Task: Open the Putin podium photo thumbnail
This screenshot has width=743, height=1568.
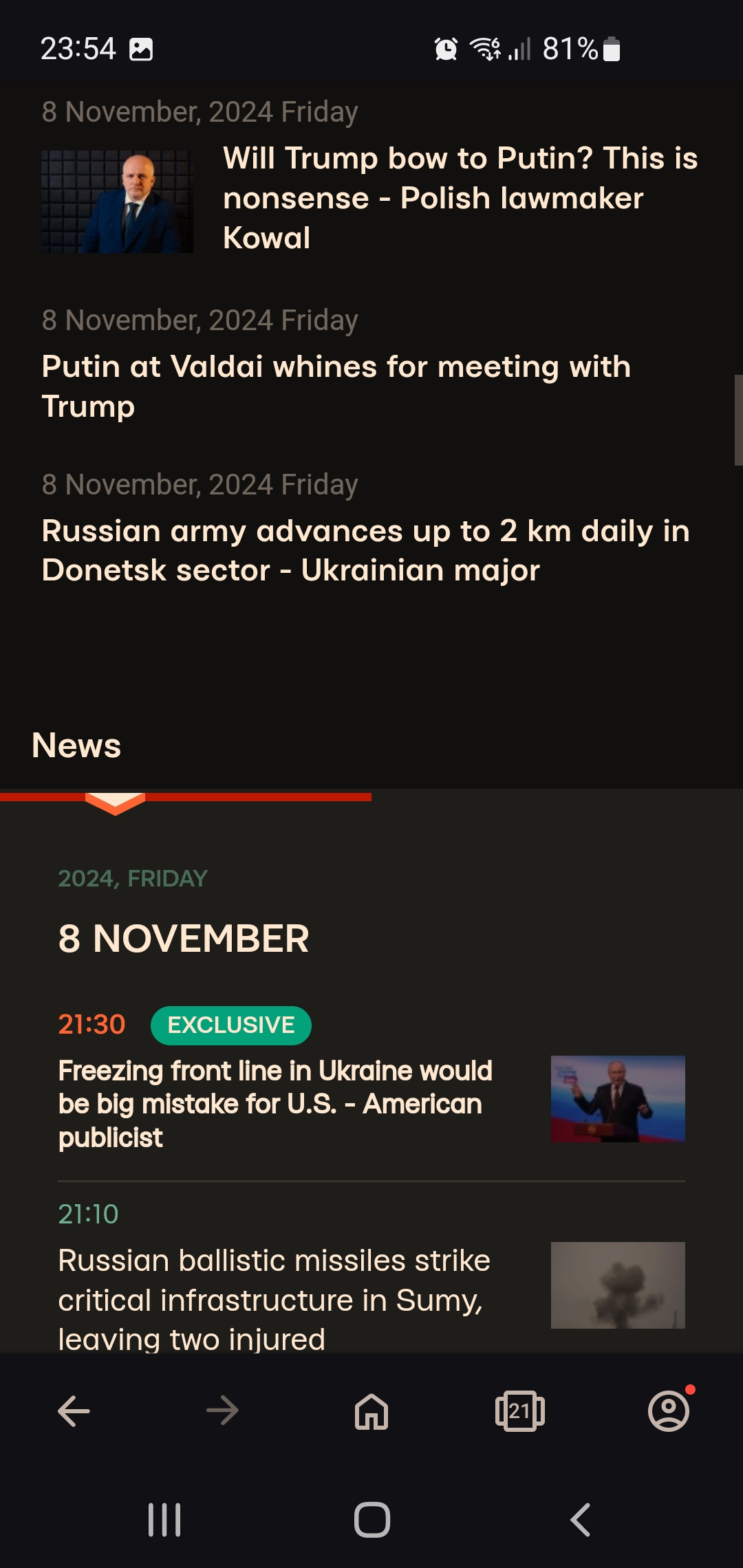Action: click(618, 1099)
